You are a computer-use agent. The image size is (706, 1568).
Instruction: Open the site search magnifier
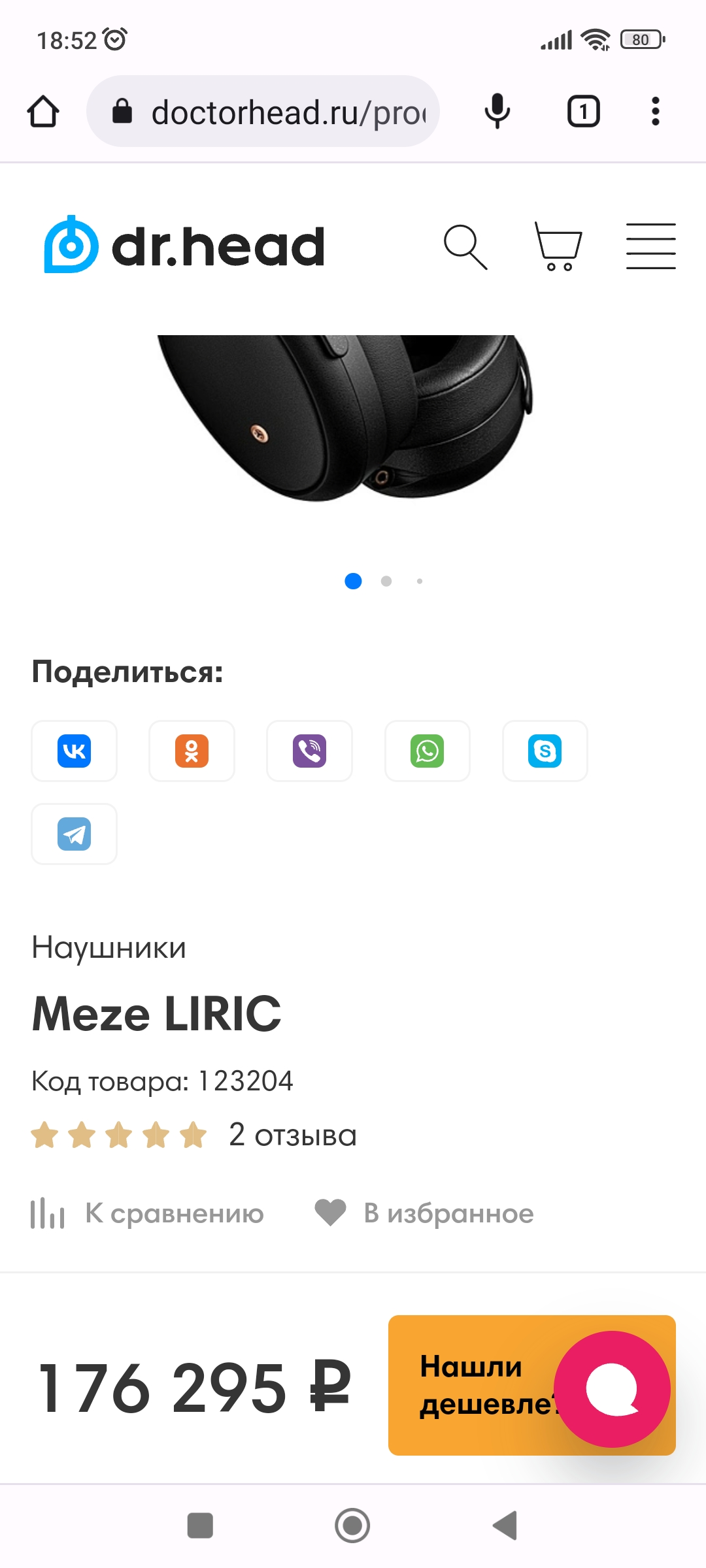465,247
